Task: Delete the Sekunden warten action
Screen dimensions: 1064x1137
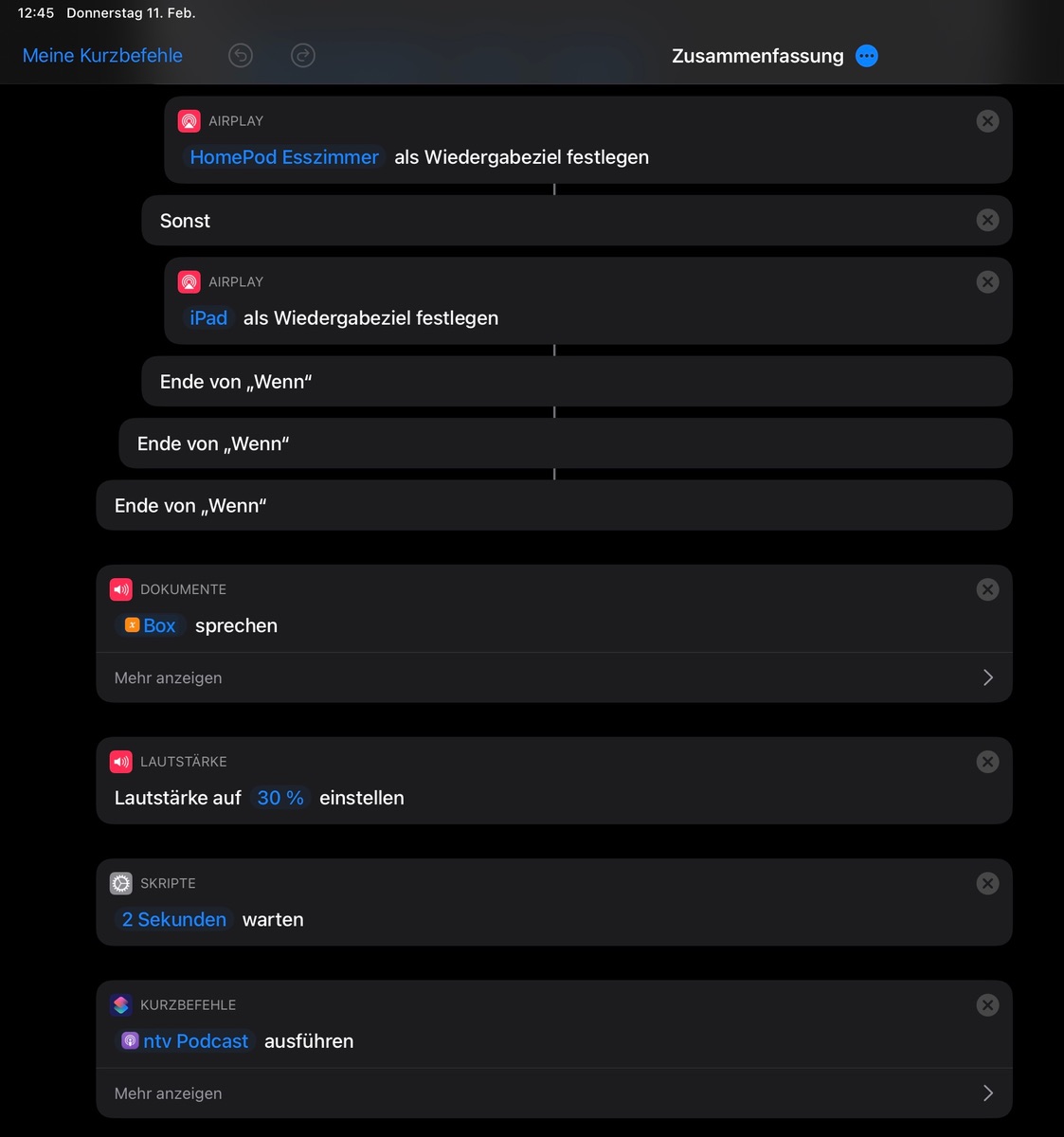Action: [x=987, y=884]
